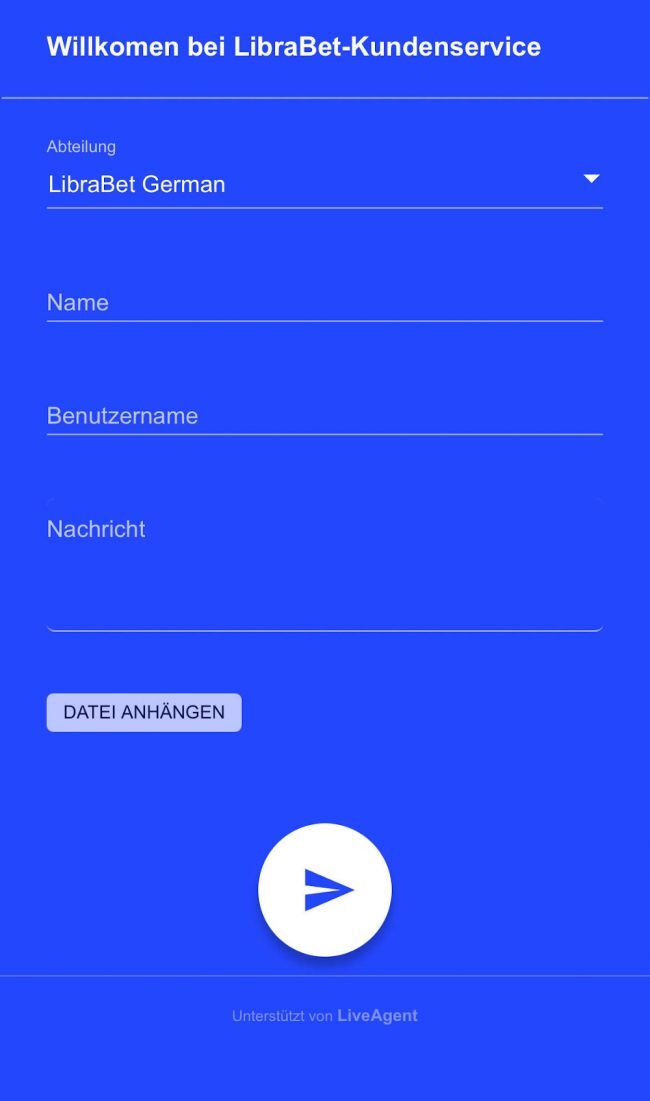This screenshot has height=1101, width=650.
Task: Focus the Name text field
Action: (324, 302)
